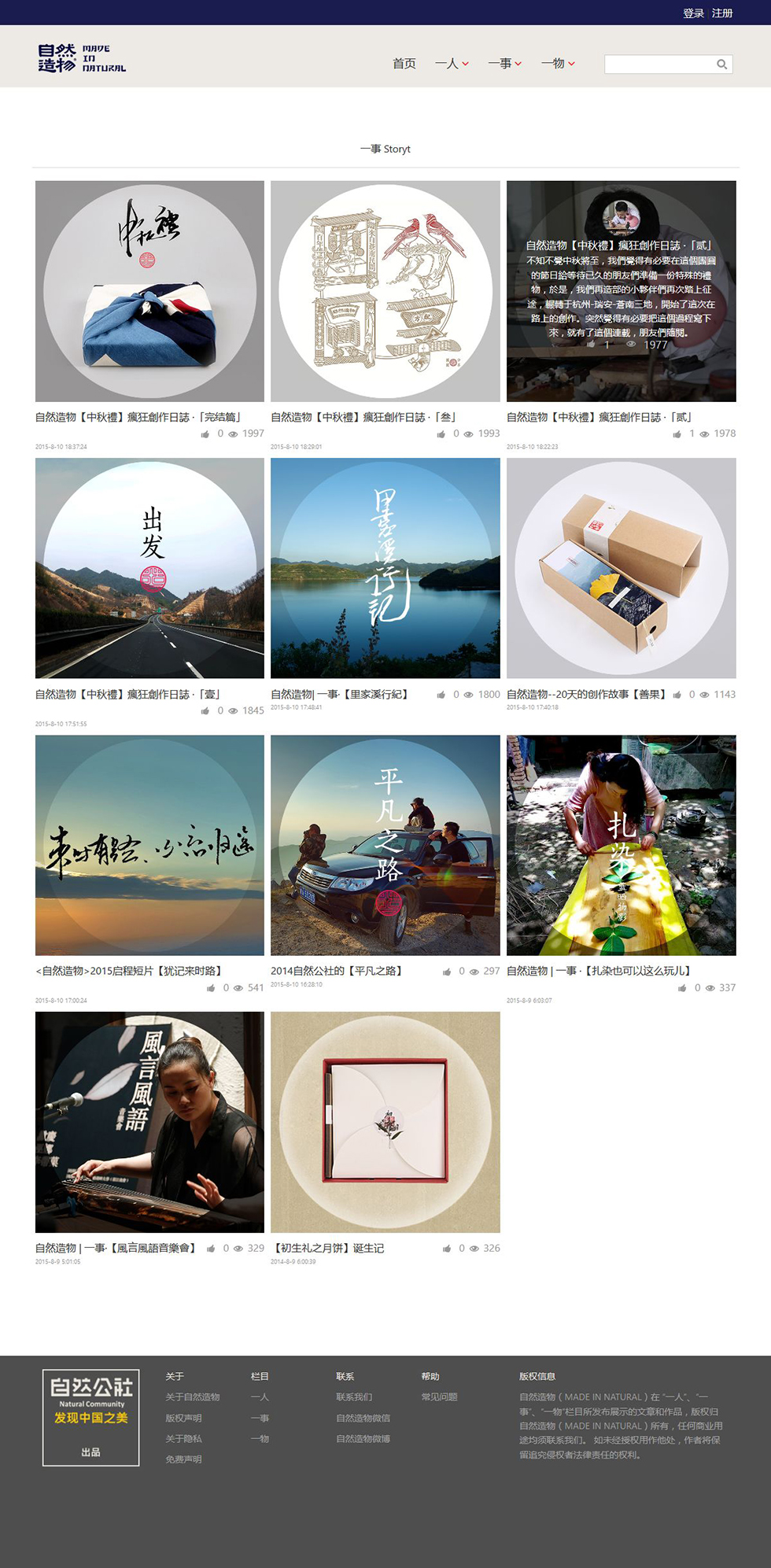Tap the magnifier search icon
The height and width of the screenshot is (1568, 771).
point(721,65)
